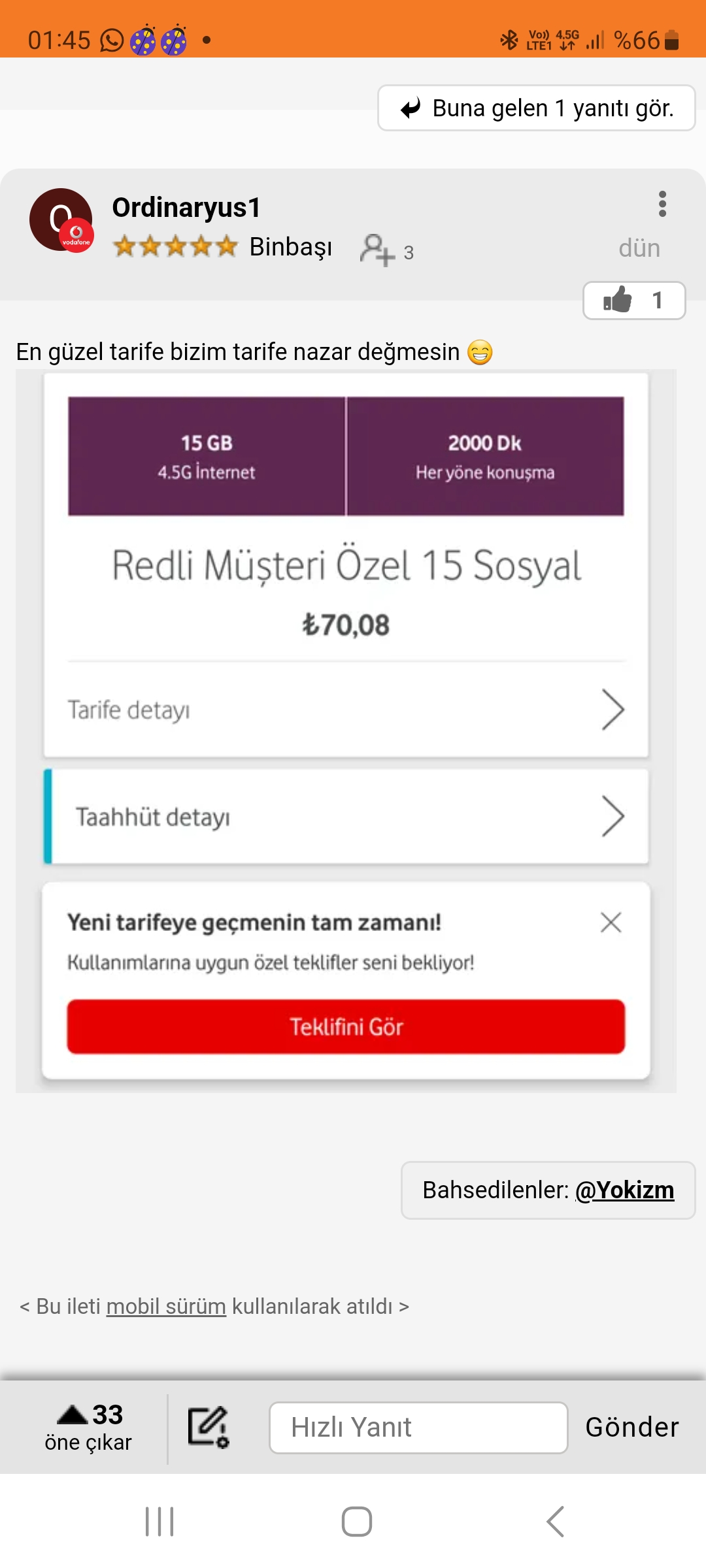The width and height of the screenshot is (706, 1568).
Task: Open the post's three-dot overflow menu
Action: tap(662, 204)
